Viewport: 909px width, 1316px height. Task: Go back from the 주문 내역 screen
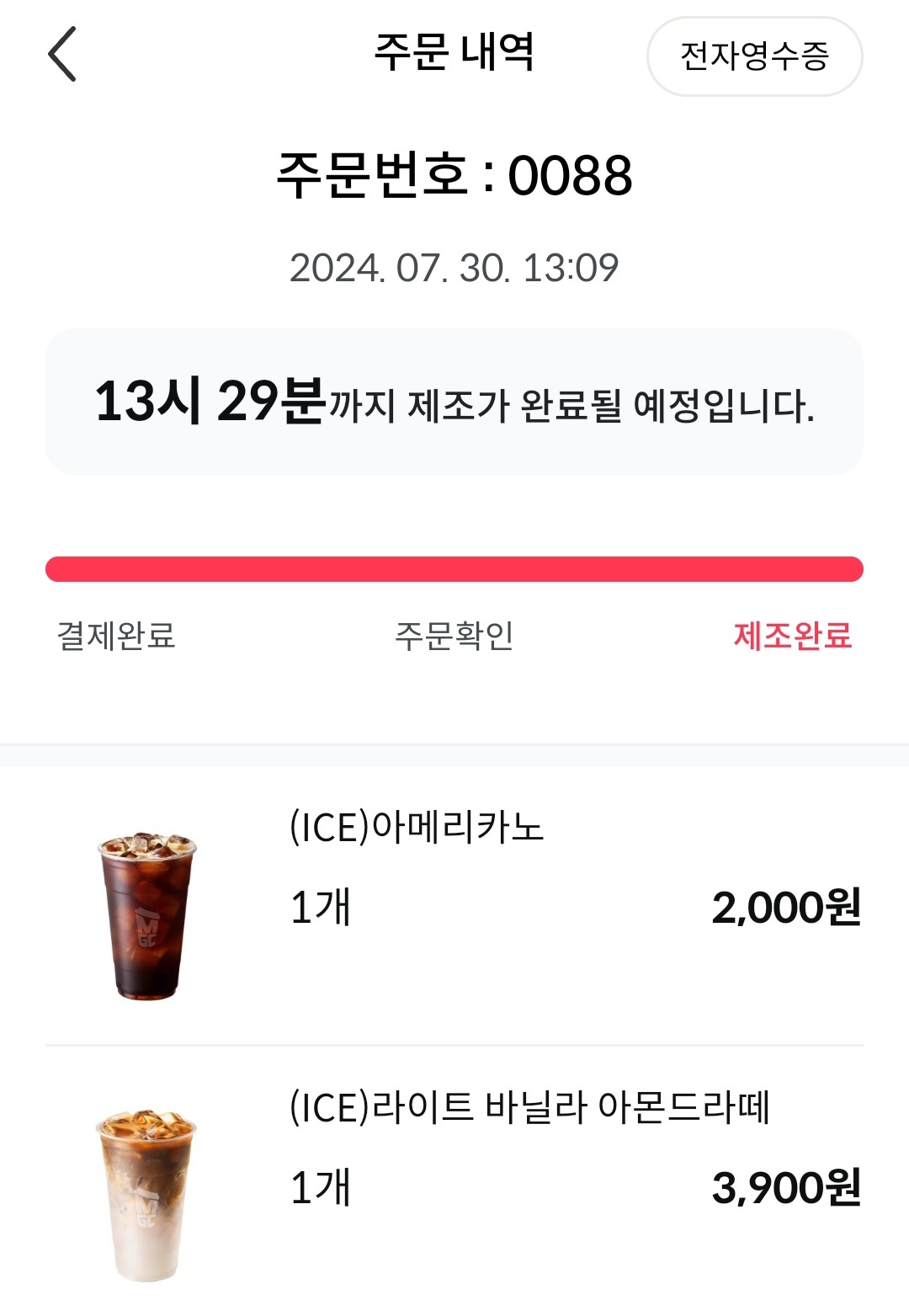click(62, 54)
